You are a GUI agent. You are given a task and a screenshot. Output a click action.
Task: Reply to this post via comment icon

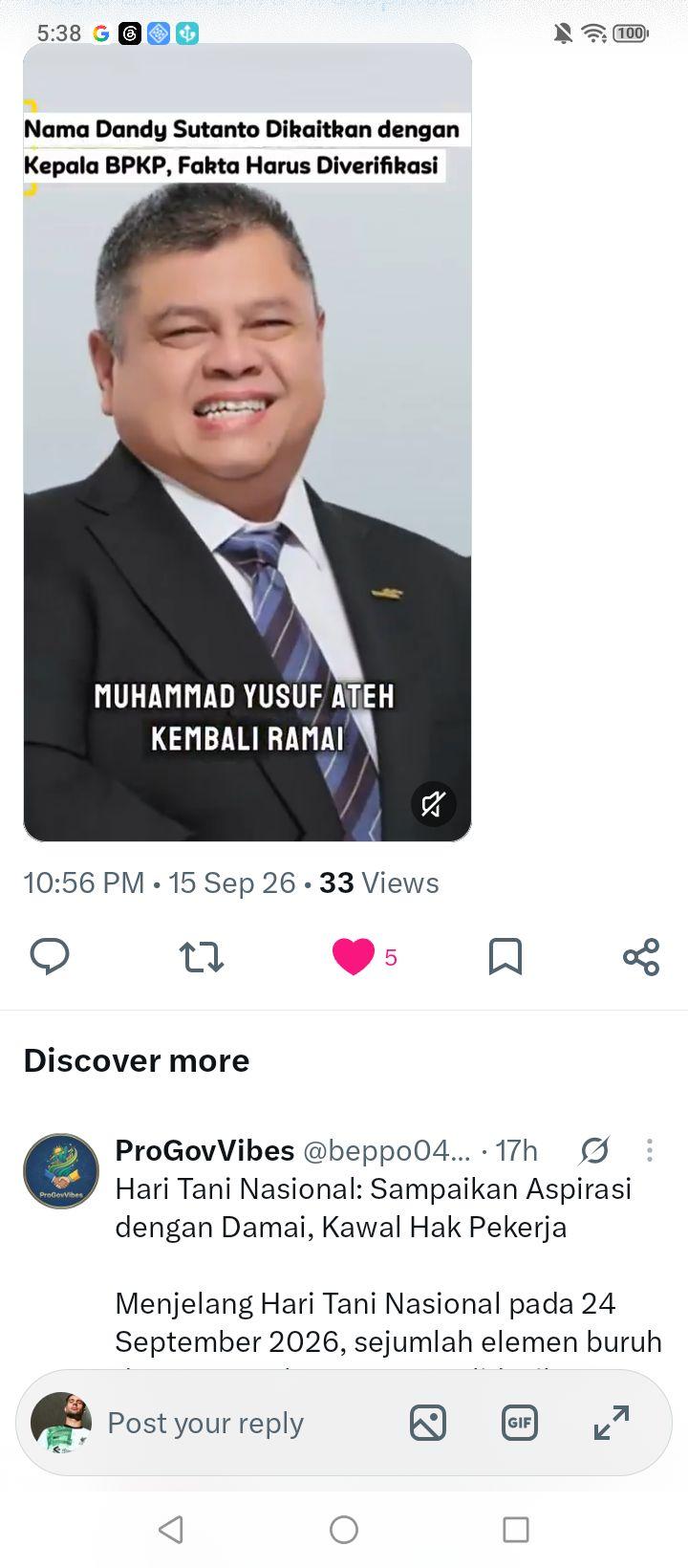coord(50,956)
